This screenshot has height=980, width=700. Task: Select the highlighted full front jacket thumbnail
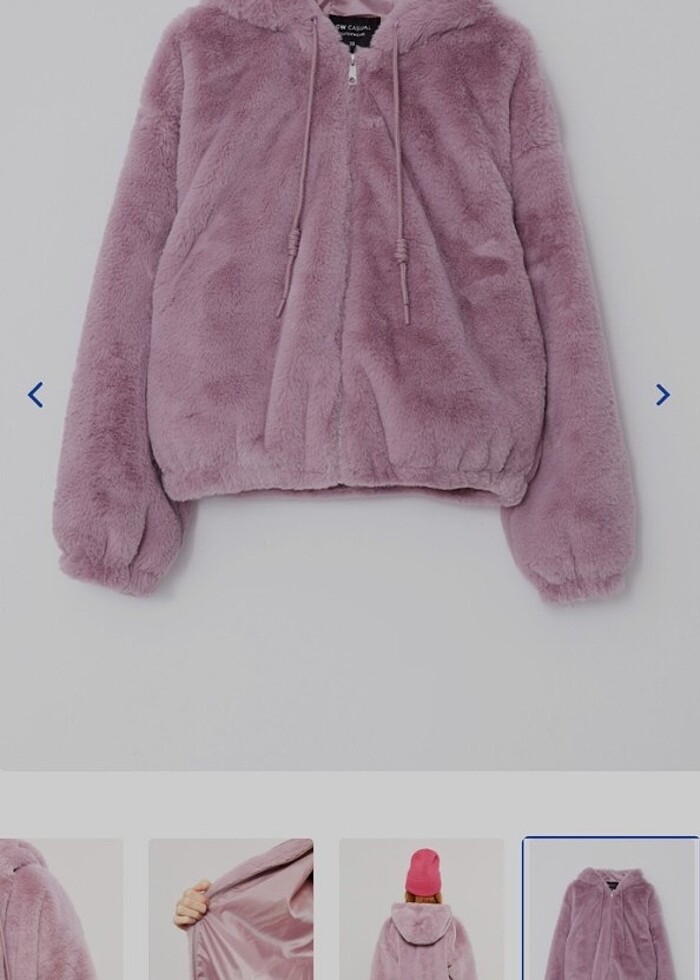(610, 910)
